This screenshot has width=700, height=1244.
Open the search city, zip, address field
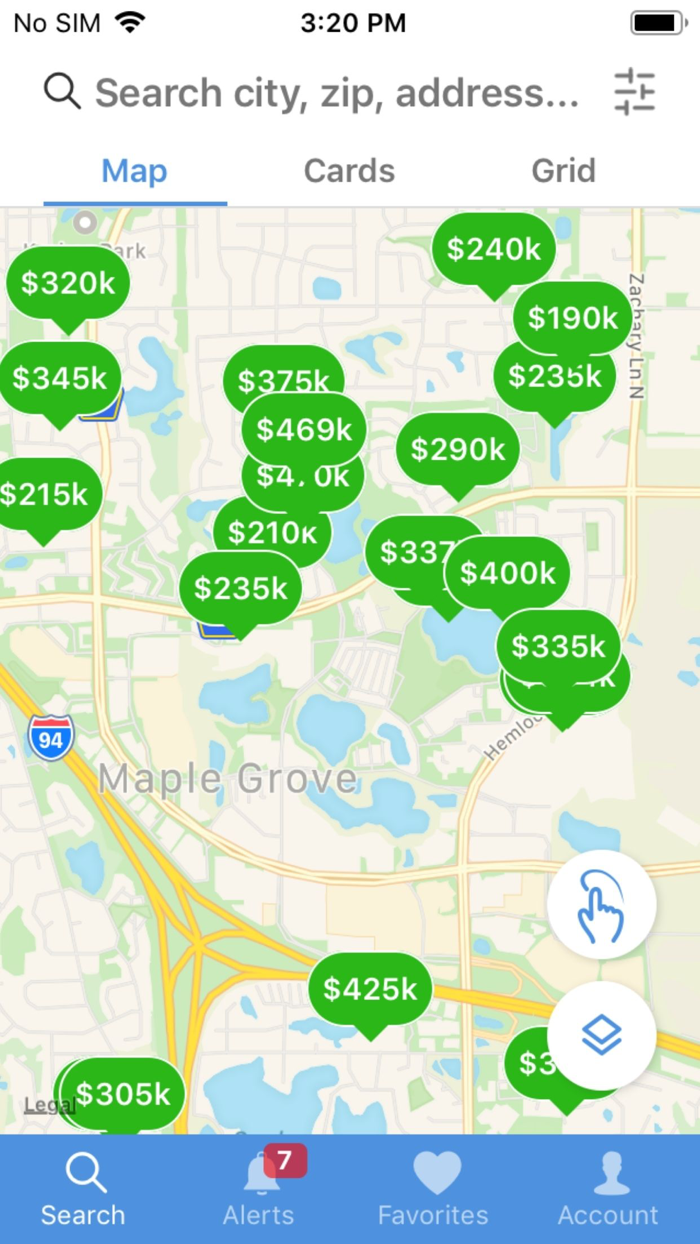(335, 93)
